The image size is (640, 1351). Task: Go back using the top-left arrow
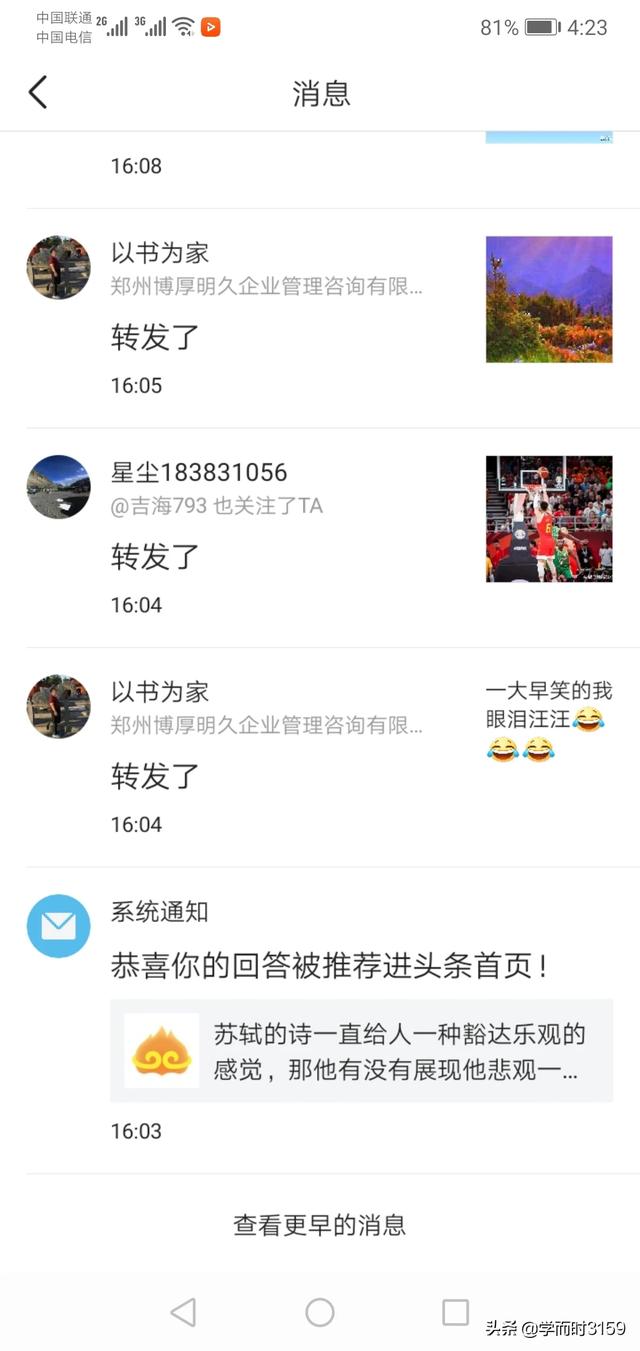pos(38,92)
